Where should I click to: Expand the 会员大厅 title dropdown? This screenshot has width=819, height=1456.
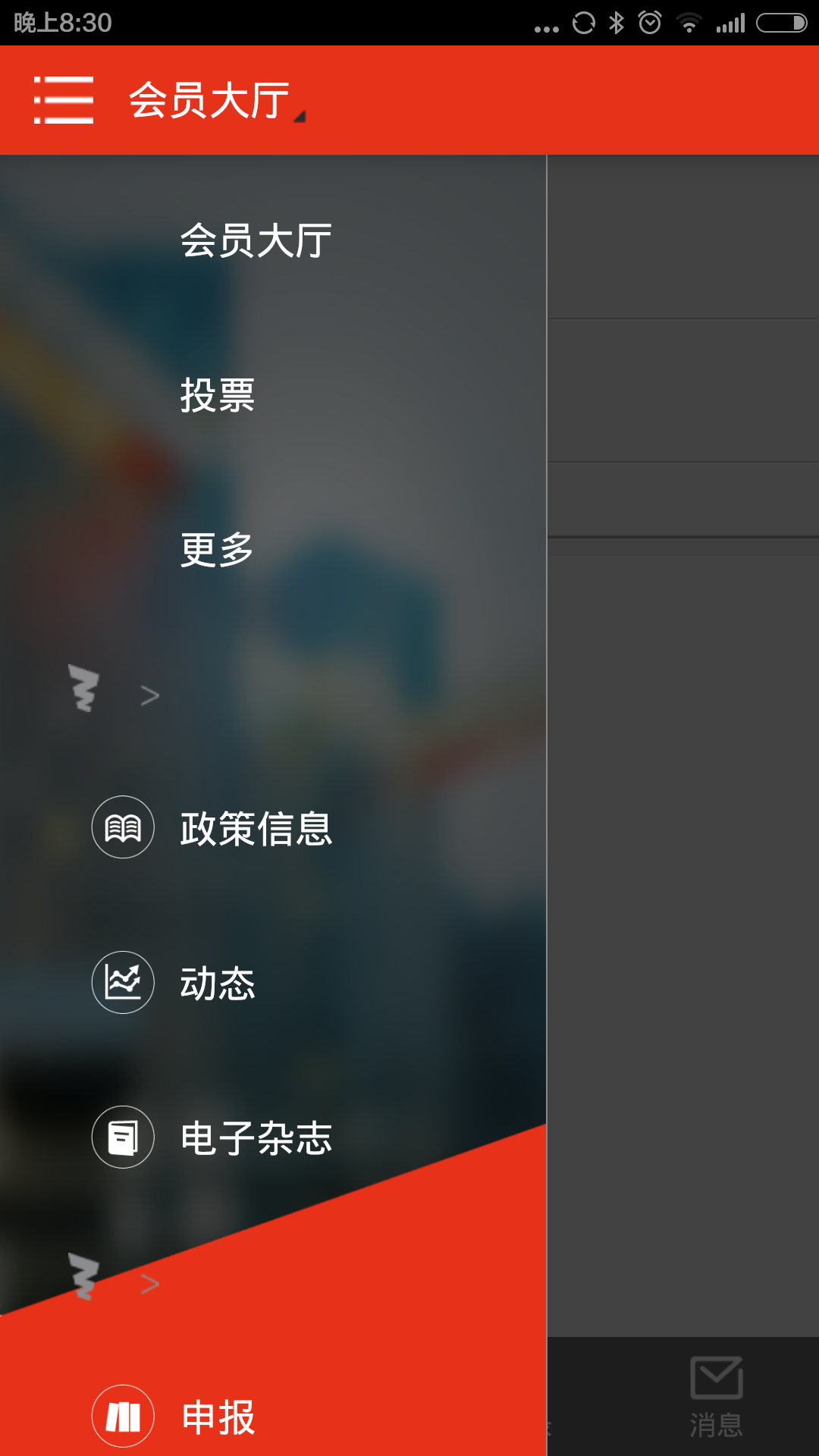pyautogui.click(x=218, y=100)
